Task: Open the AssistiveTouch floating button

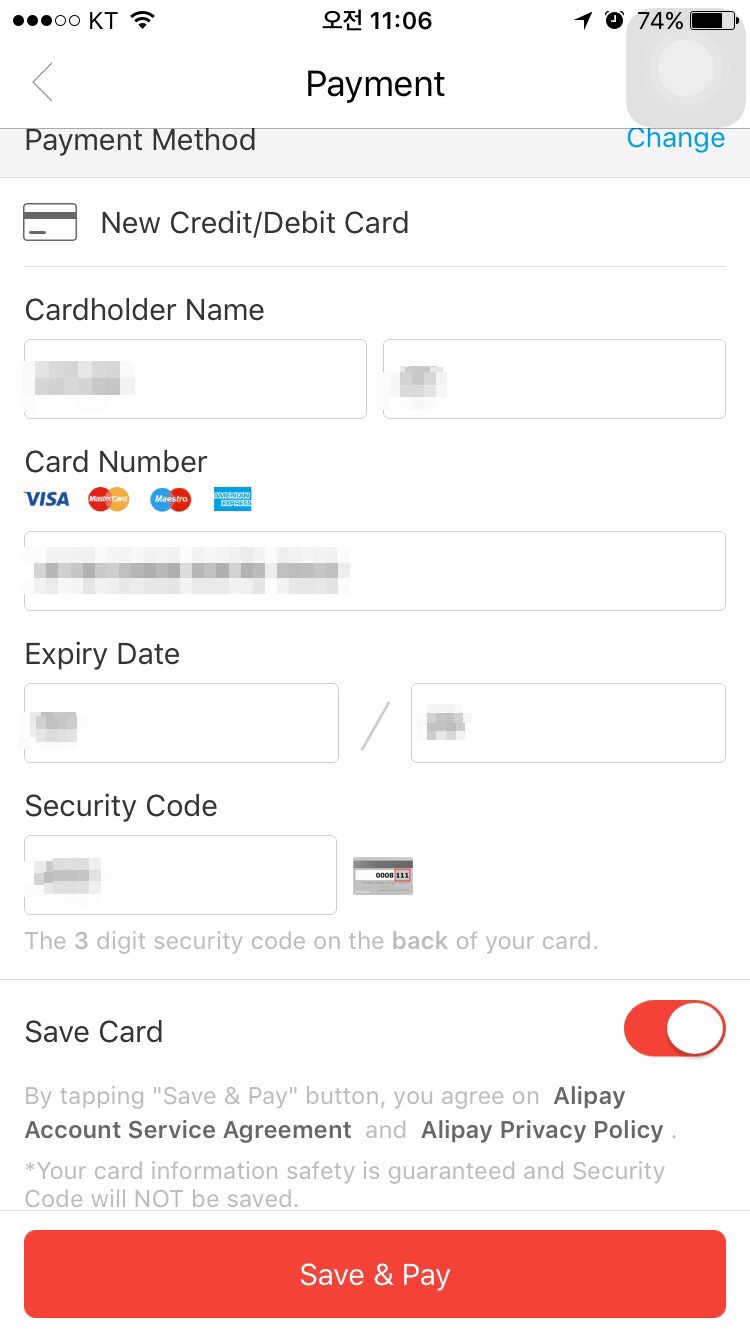Action: point(686,68)
